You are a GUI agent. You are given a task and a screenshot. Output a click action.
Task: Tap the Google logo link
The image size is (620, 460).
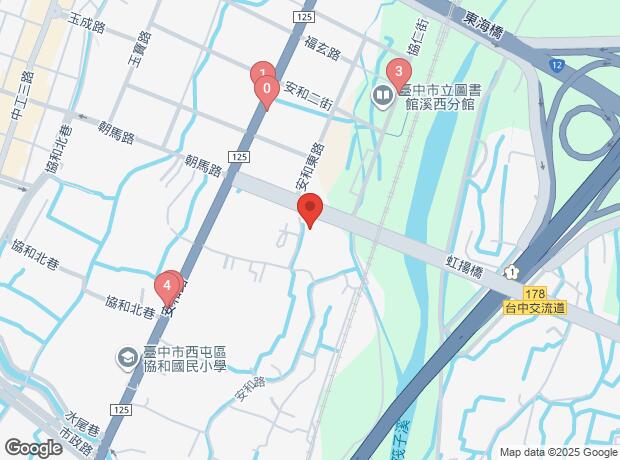coord(33,447)
